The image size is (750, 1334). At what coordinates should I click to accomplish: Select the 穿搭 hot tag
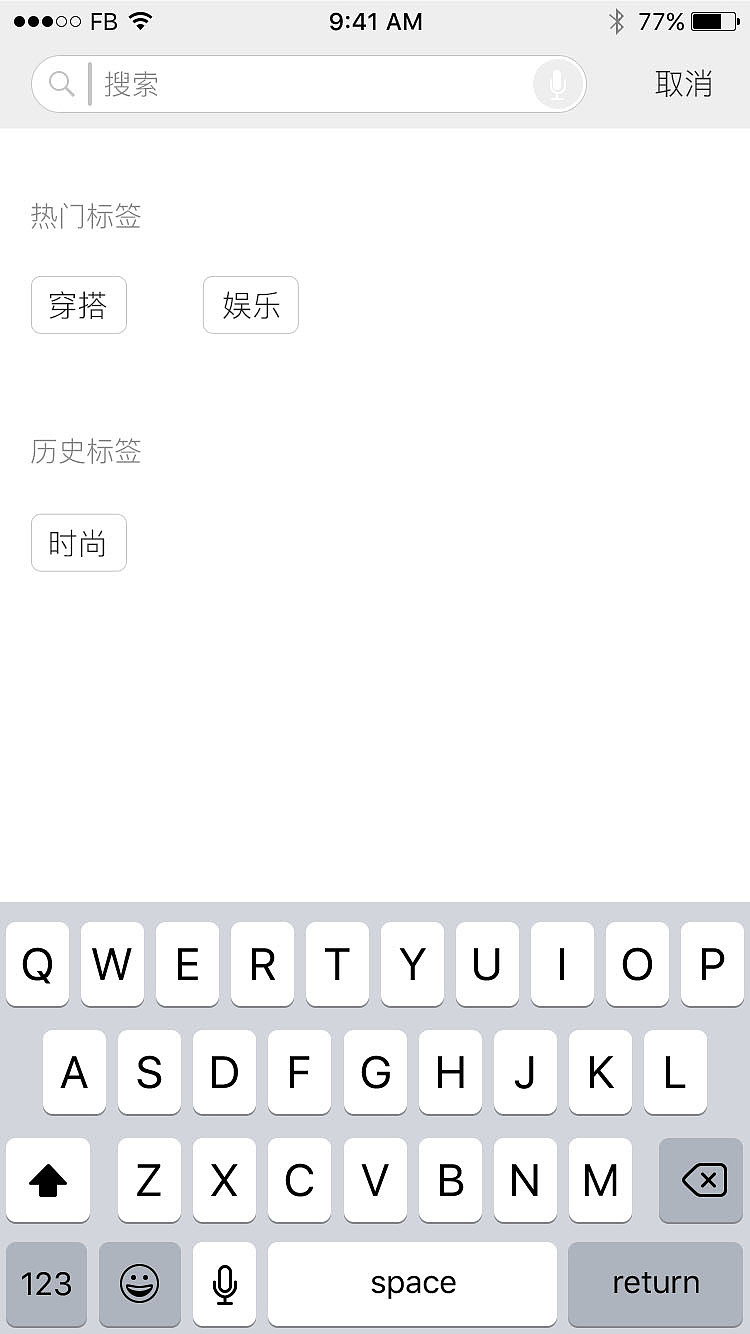point(78,305)
